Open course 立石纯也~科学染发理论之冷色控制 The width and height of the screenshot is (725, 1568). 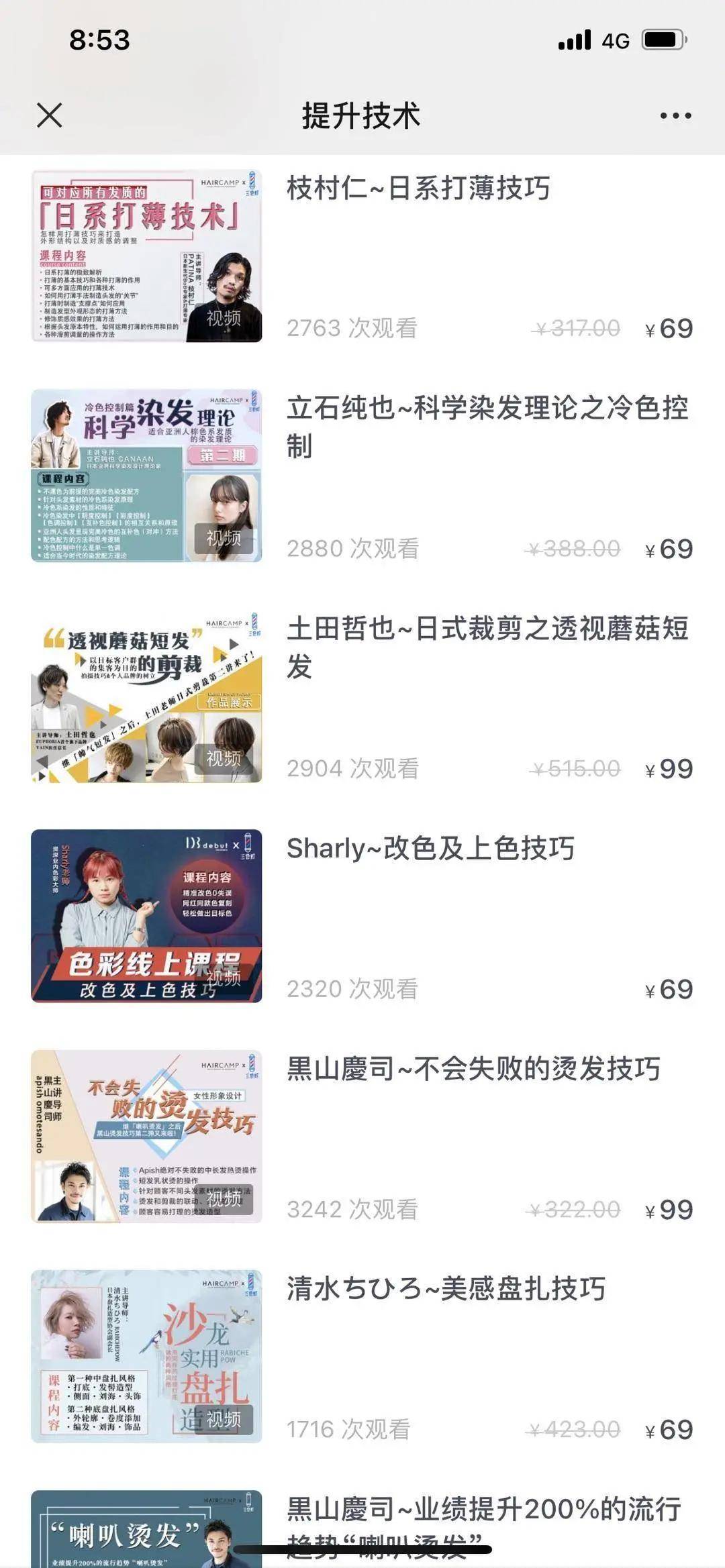point(487,425)
